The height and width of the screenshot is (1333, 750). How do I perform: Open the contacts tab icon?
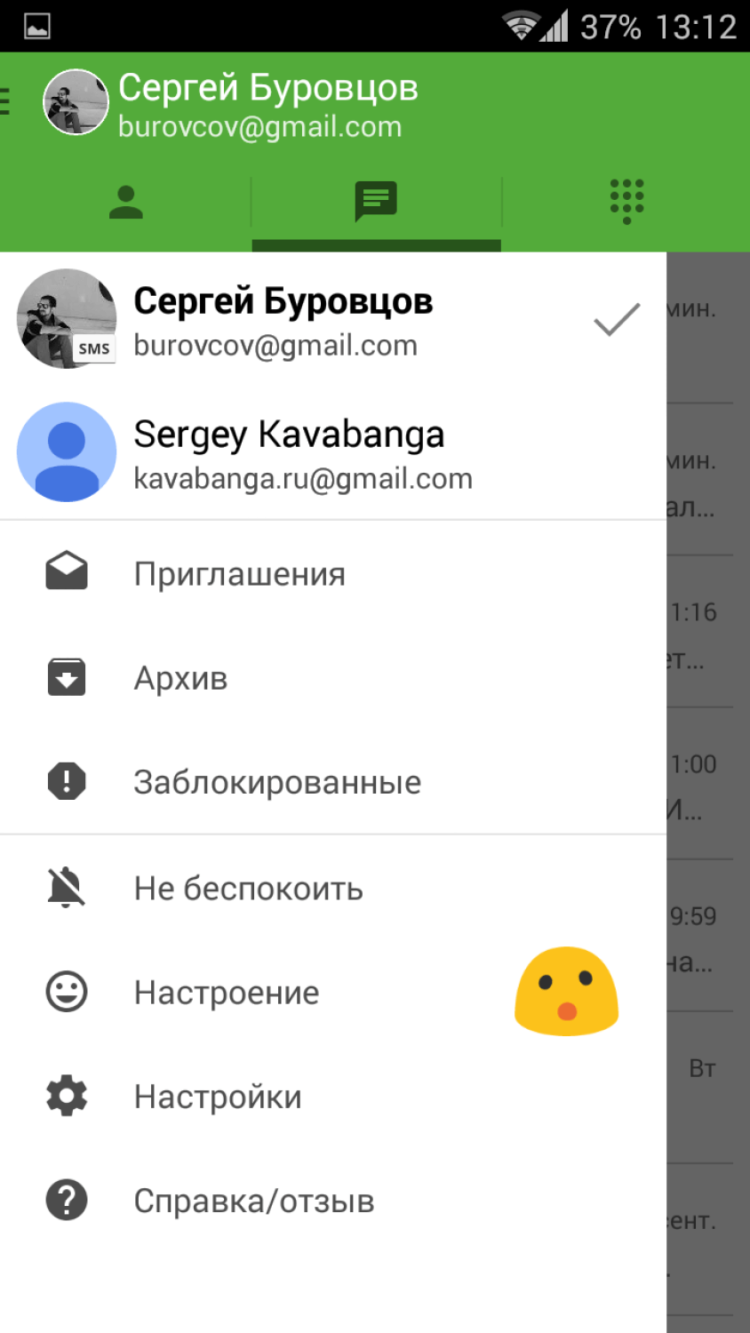pos(125,201)
